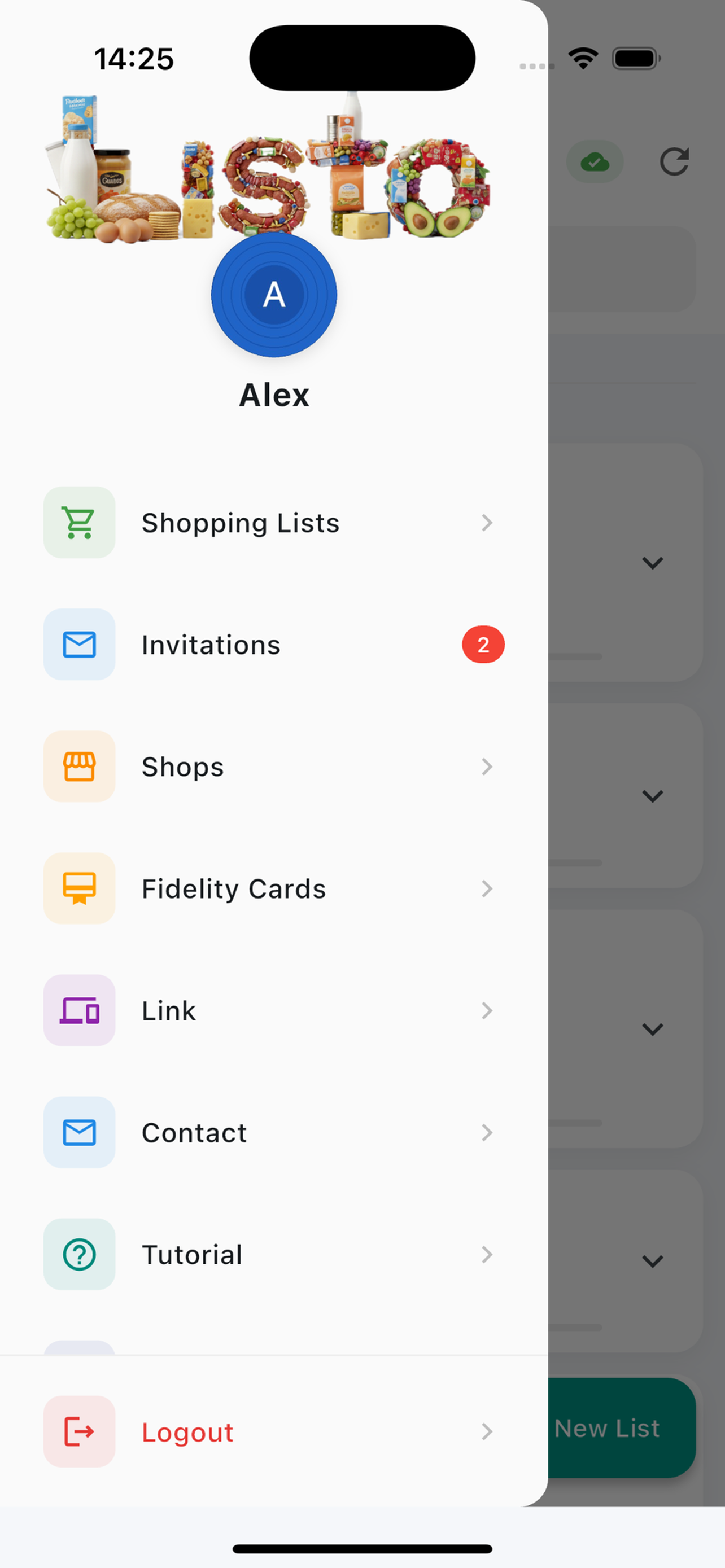Open the Shopping Lists menu entry
This screenshot has height=1568, width=725.
[x=241, y=523]
